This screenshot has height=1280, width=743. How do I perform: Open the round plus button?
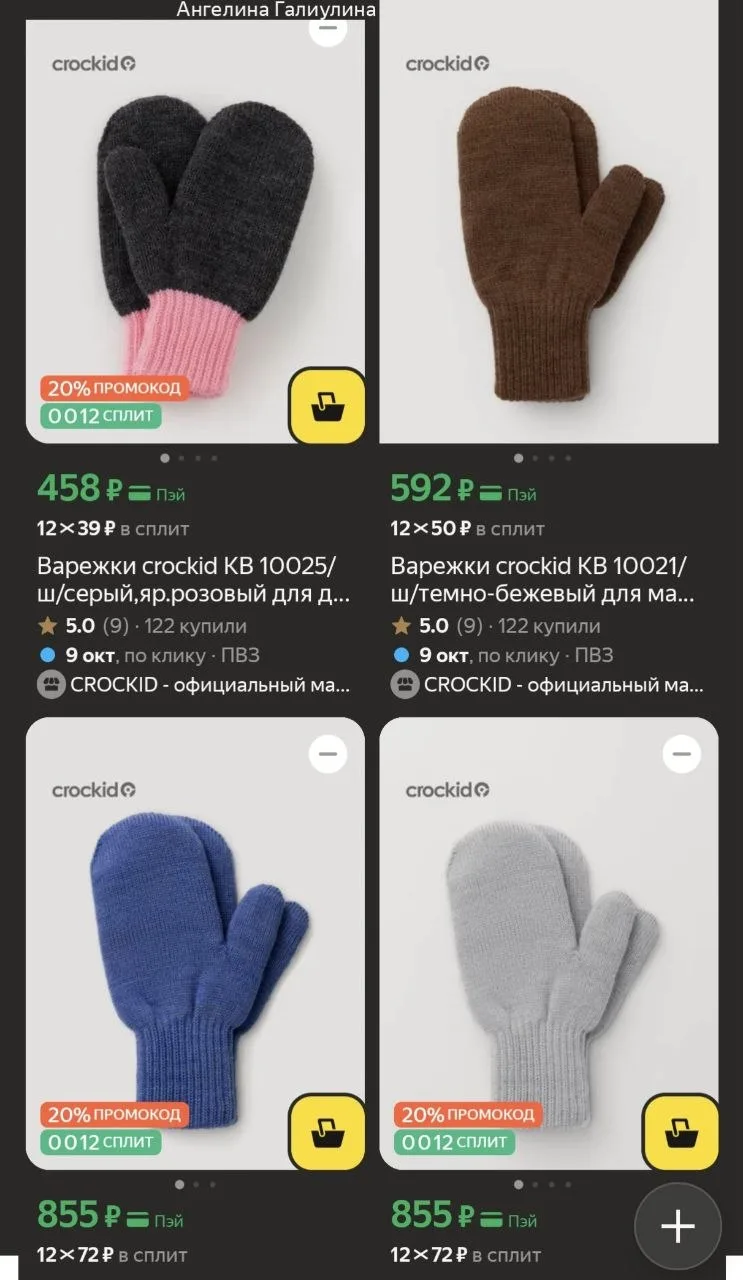point(678,1226)
